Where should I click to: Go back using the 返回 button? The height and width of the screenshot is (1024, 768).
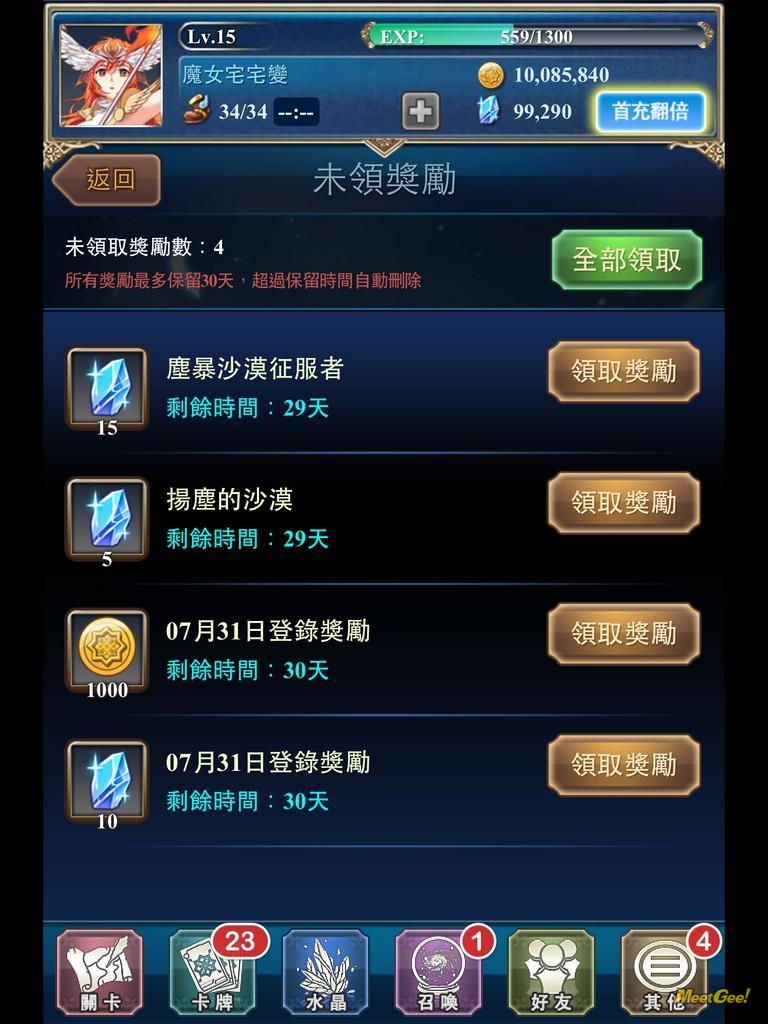point(107,179)
